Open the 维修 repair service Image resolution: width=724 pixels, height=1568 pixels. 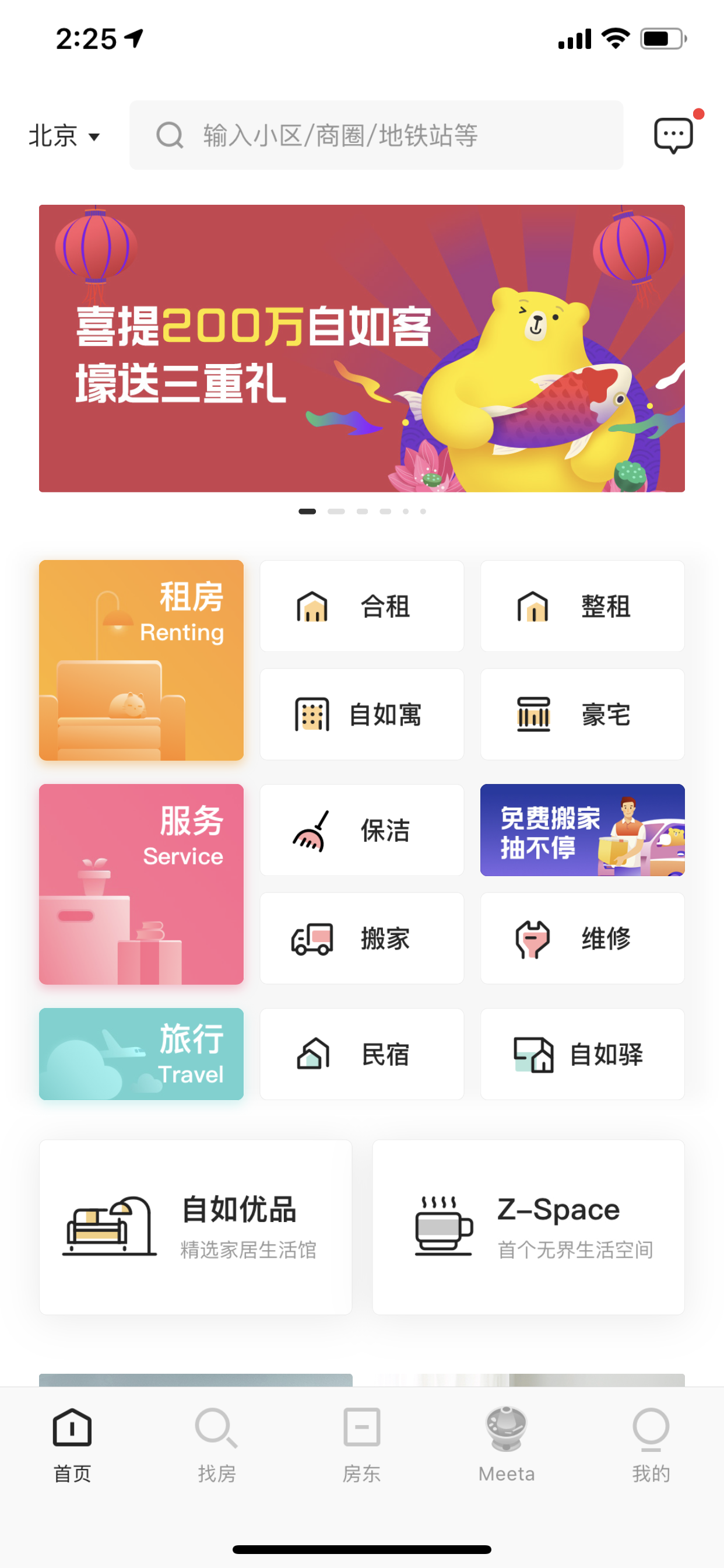(582, 938)
